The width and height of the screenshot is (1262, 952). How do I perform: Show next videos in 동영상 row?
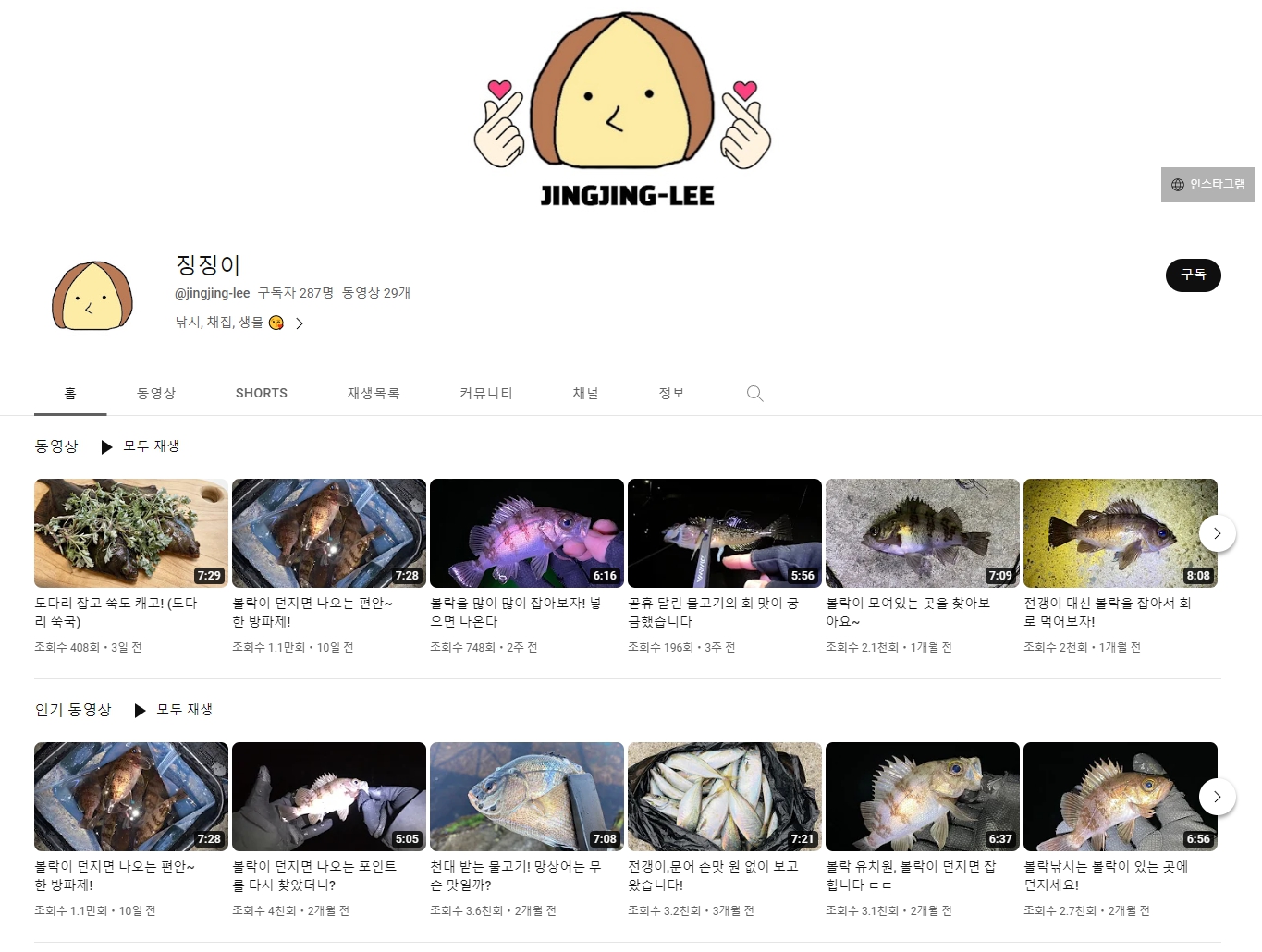coord(1217,533)
